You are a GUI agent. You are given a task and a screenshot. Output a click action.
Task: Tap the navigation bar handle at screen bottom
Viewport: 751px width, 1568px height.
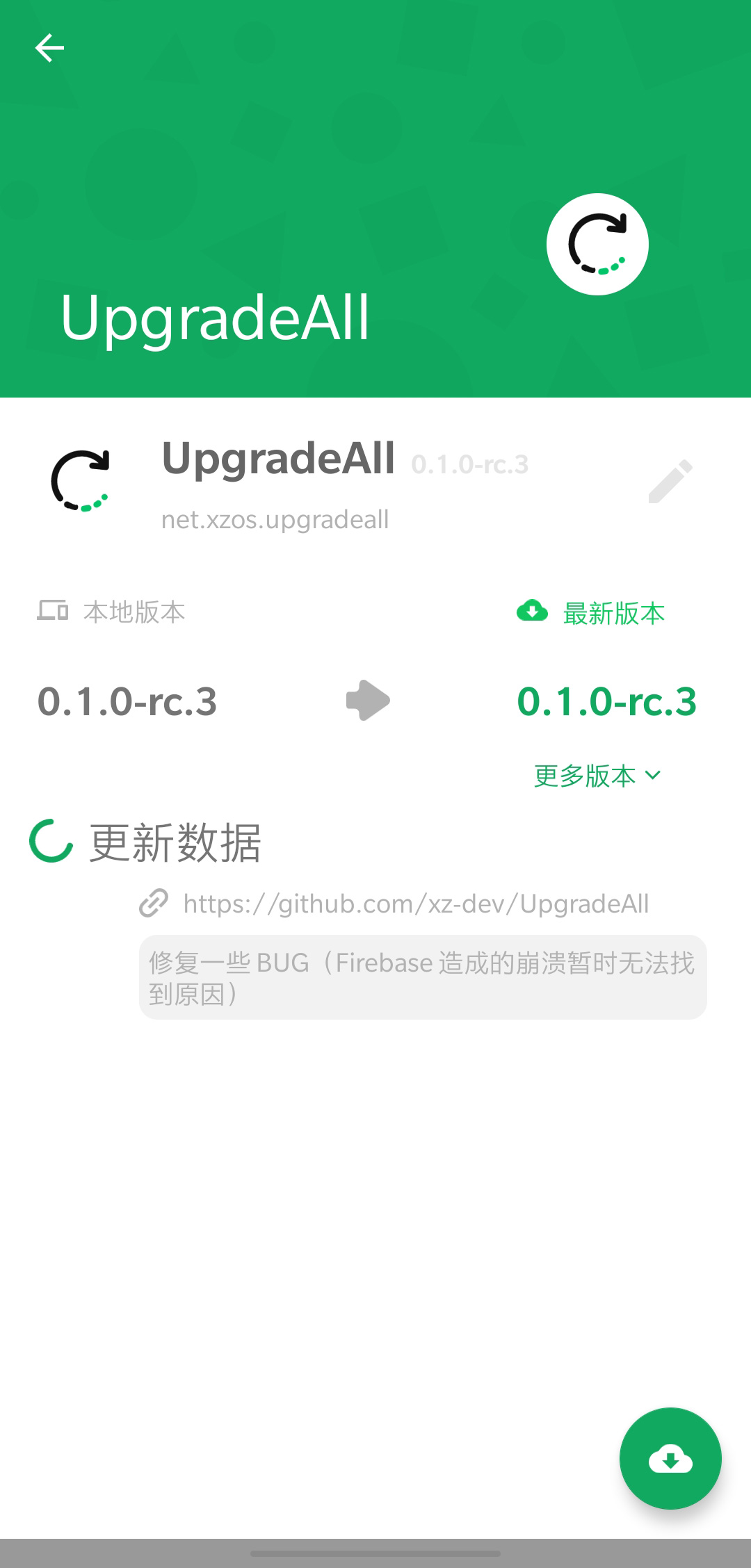click(375, 1555)
